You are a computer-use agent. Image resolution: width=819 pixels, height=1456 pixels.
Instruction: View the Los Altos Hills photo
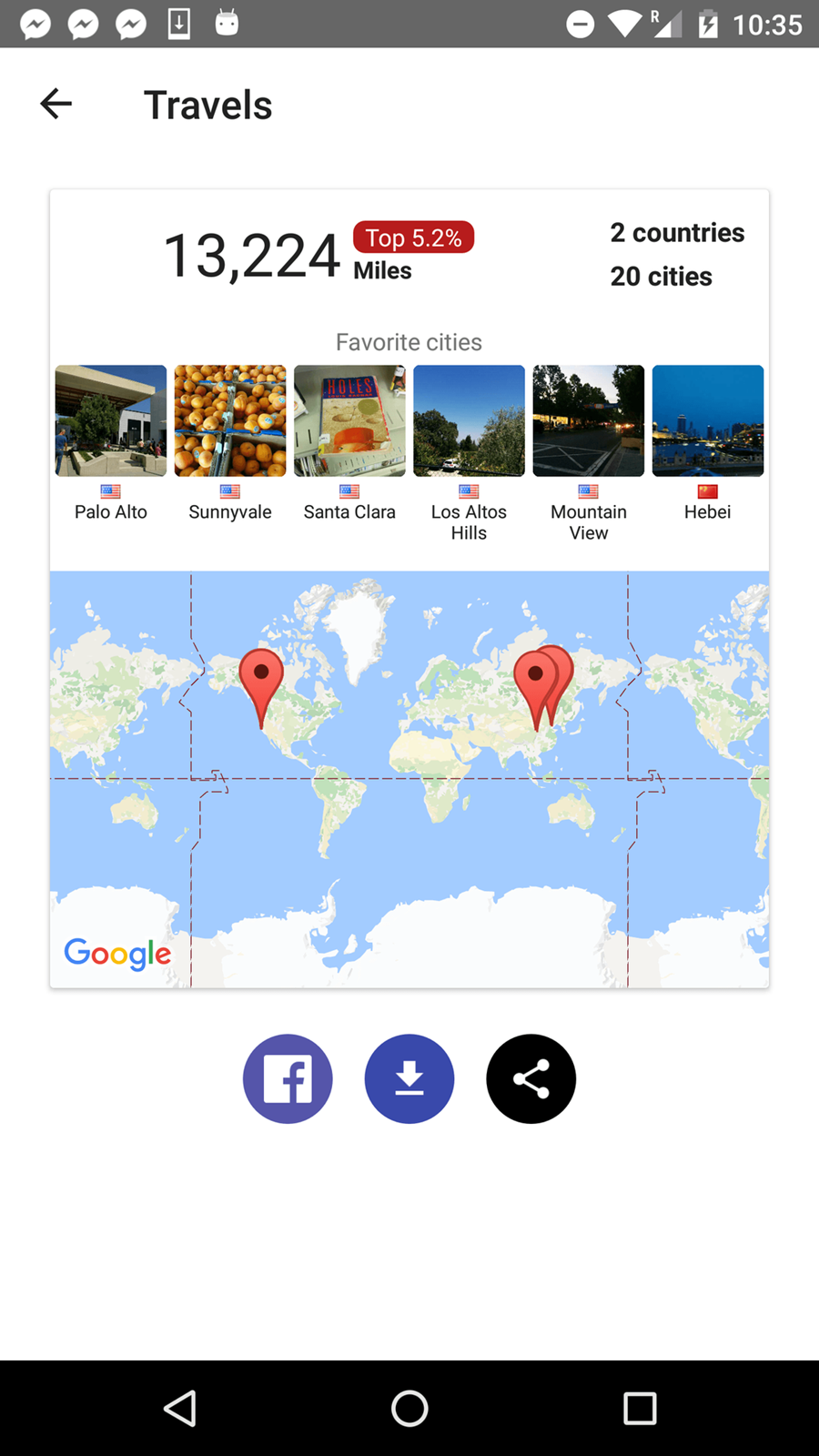[469, 420]
